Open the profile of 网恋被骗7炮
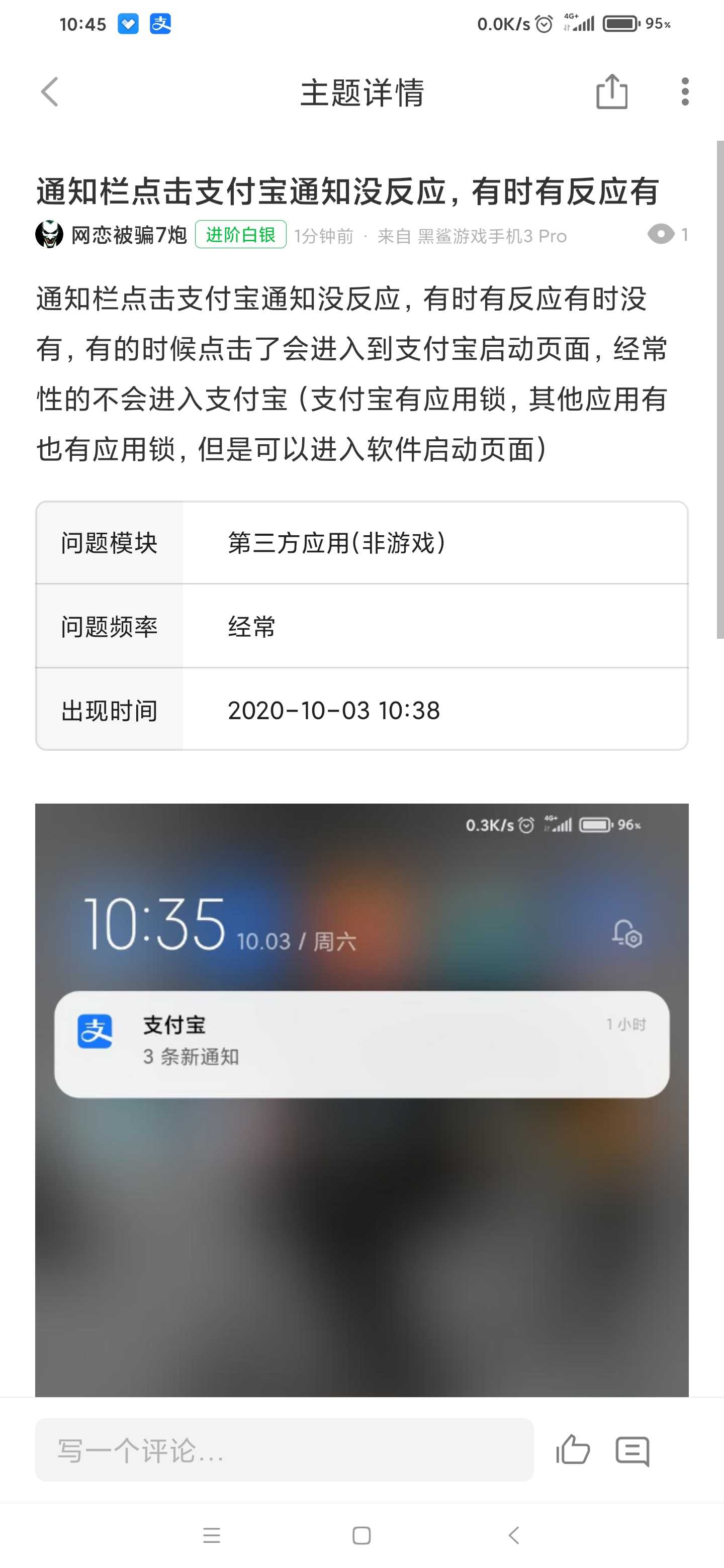724x1568 pixels. click(129, 235)
